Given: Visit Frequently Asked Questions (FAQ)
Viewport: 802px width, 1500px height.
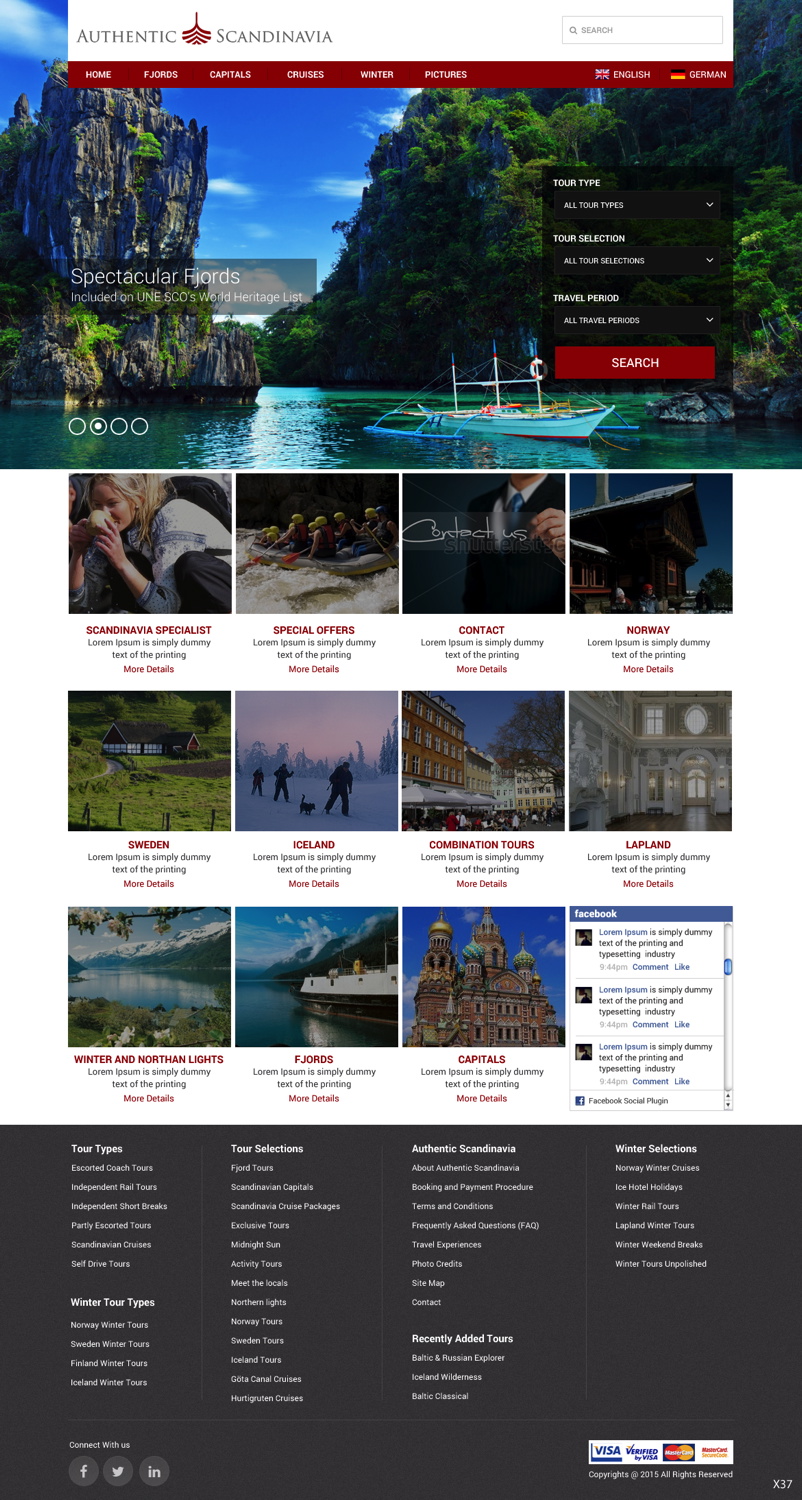Looking at the screenshot, I should click(475, 1226).
